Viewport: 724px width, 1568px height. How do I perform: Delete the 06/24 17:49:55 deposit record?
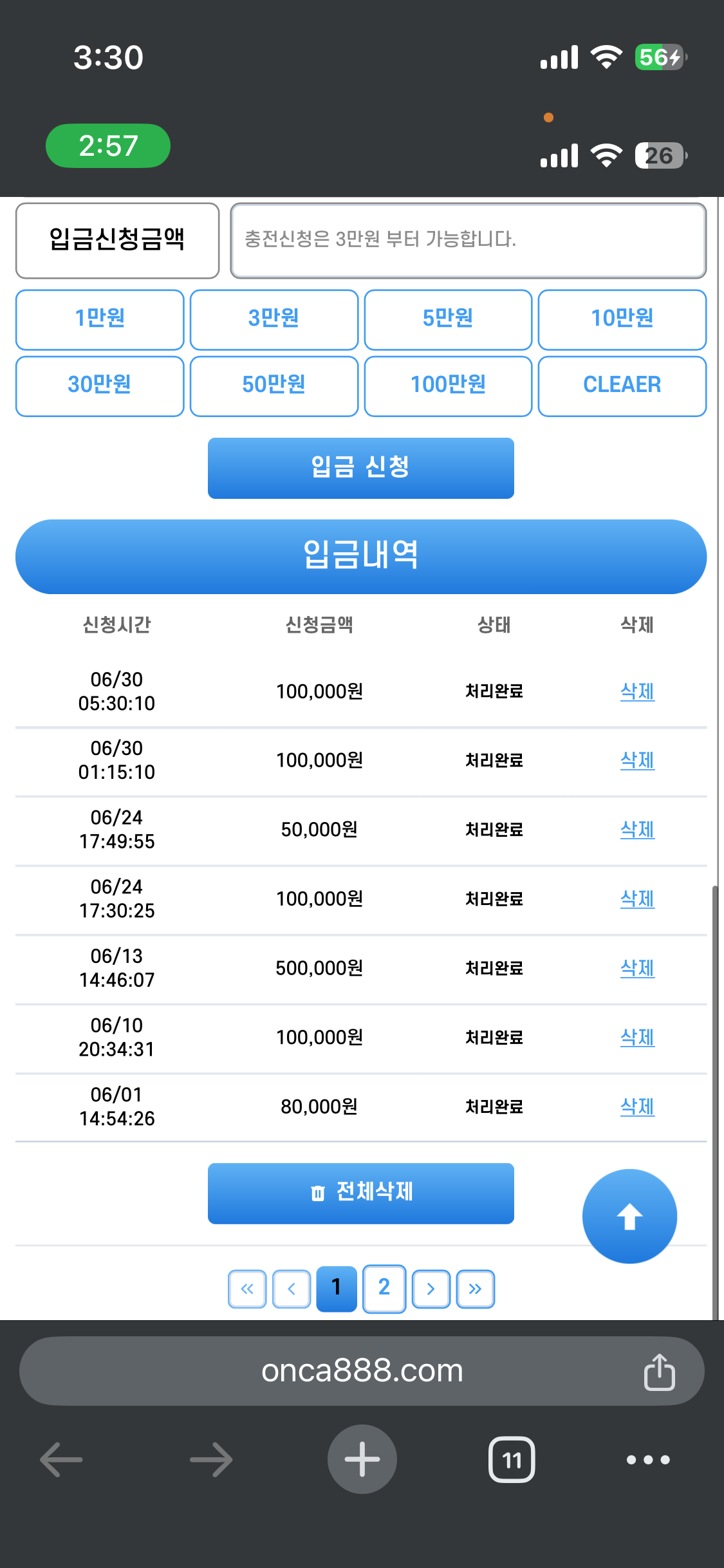coord(637,830)
